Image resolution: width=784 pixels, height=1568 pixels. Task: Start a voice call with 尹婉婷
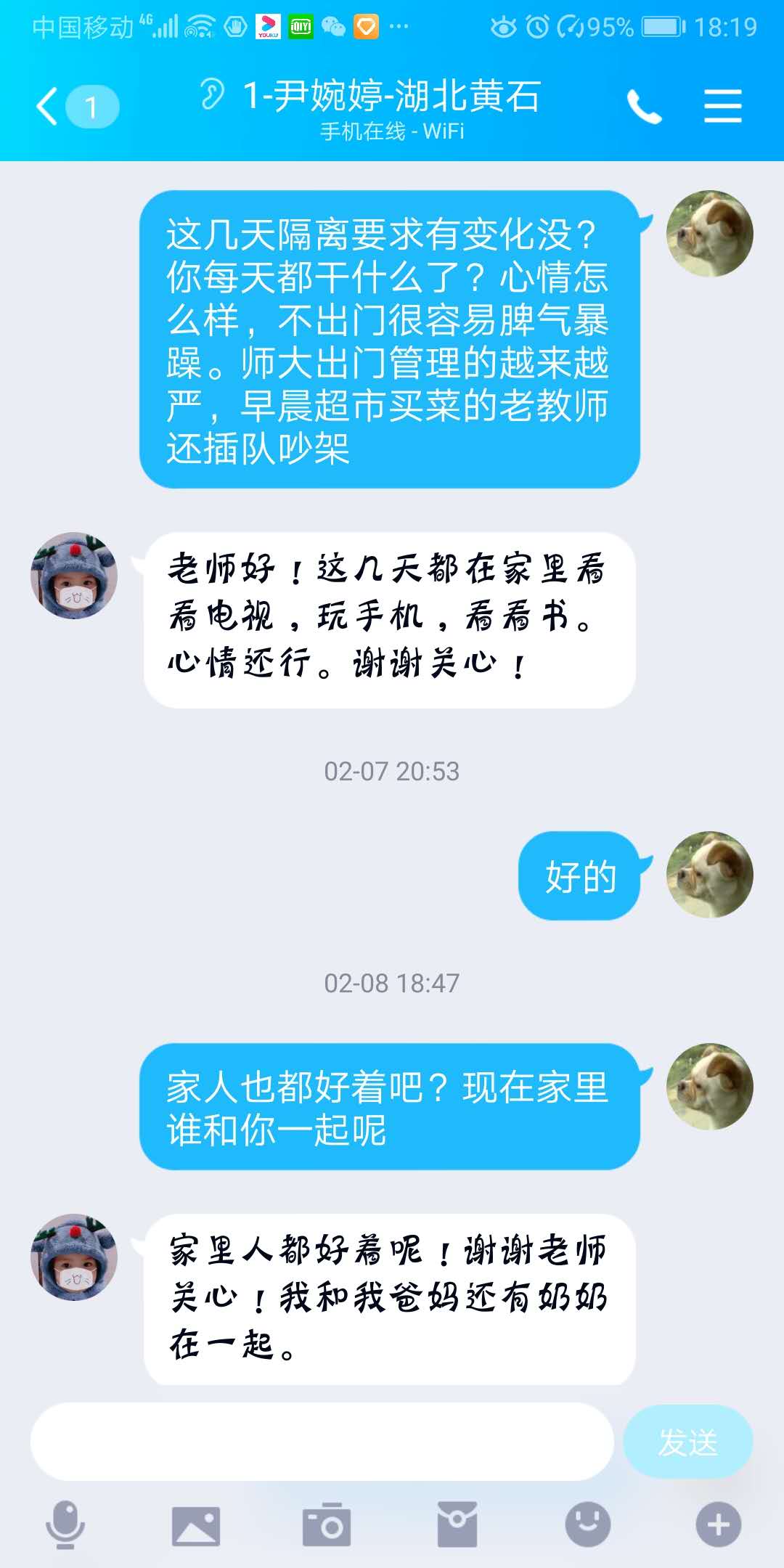(x=644, y=107)
